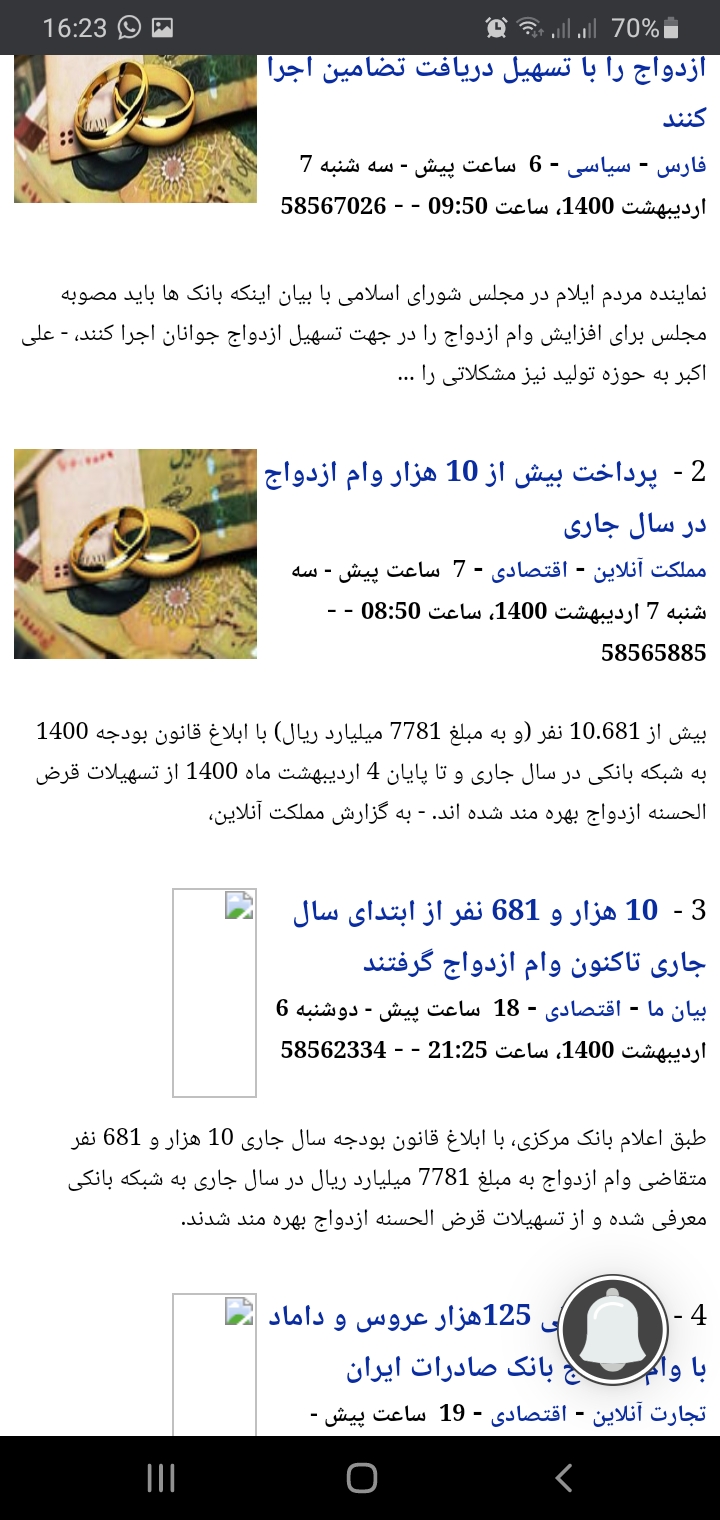Tap the system home button
Viewport: 720px width, 1520px height.
[x=361, y=1478]
